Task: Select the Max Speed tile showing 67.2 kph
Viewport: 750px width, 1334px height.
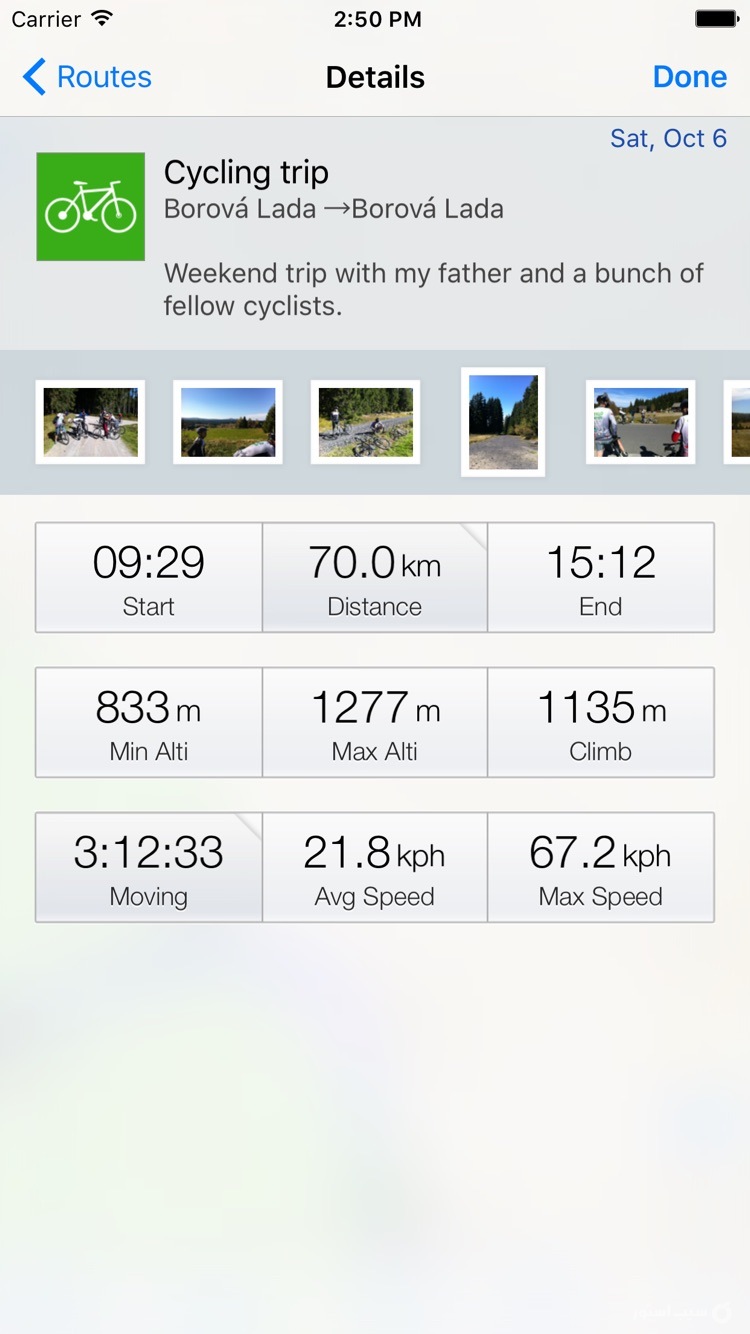Action: pos(601,867)
